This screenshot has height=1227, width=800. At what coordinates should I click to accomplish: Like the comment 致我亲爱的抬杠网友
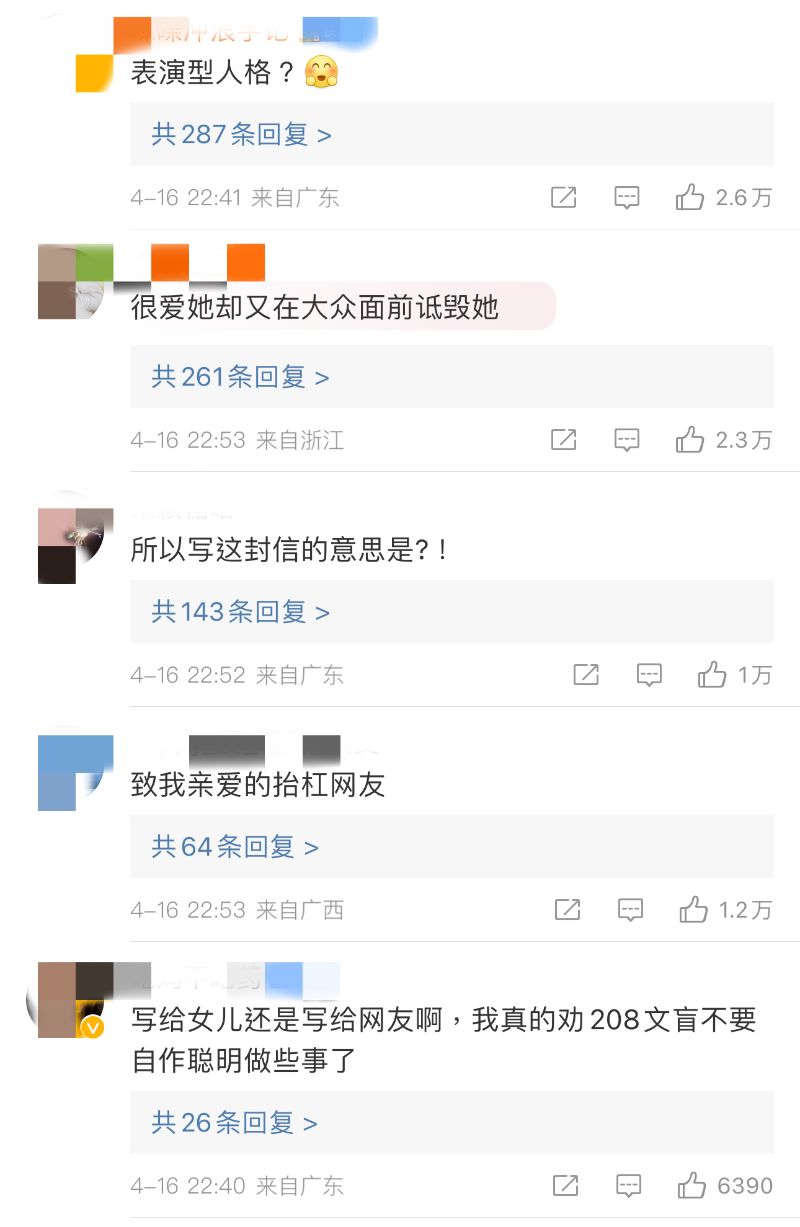693,910
